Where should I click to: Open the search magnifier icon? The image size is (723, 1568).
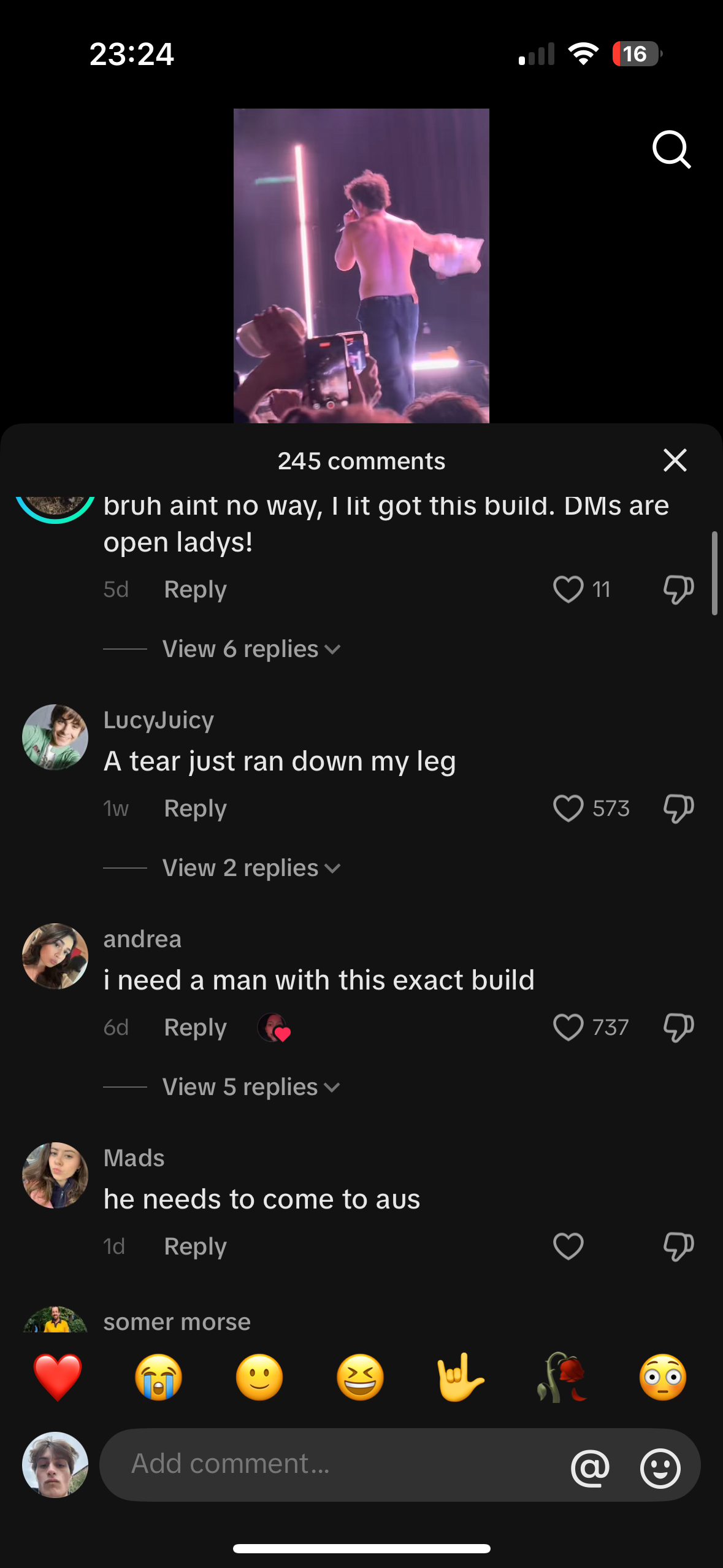point(671,149)
